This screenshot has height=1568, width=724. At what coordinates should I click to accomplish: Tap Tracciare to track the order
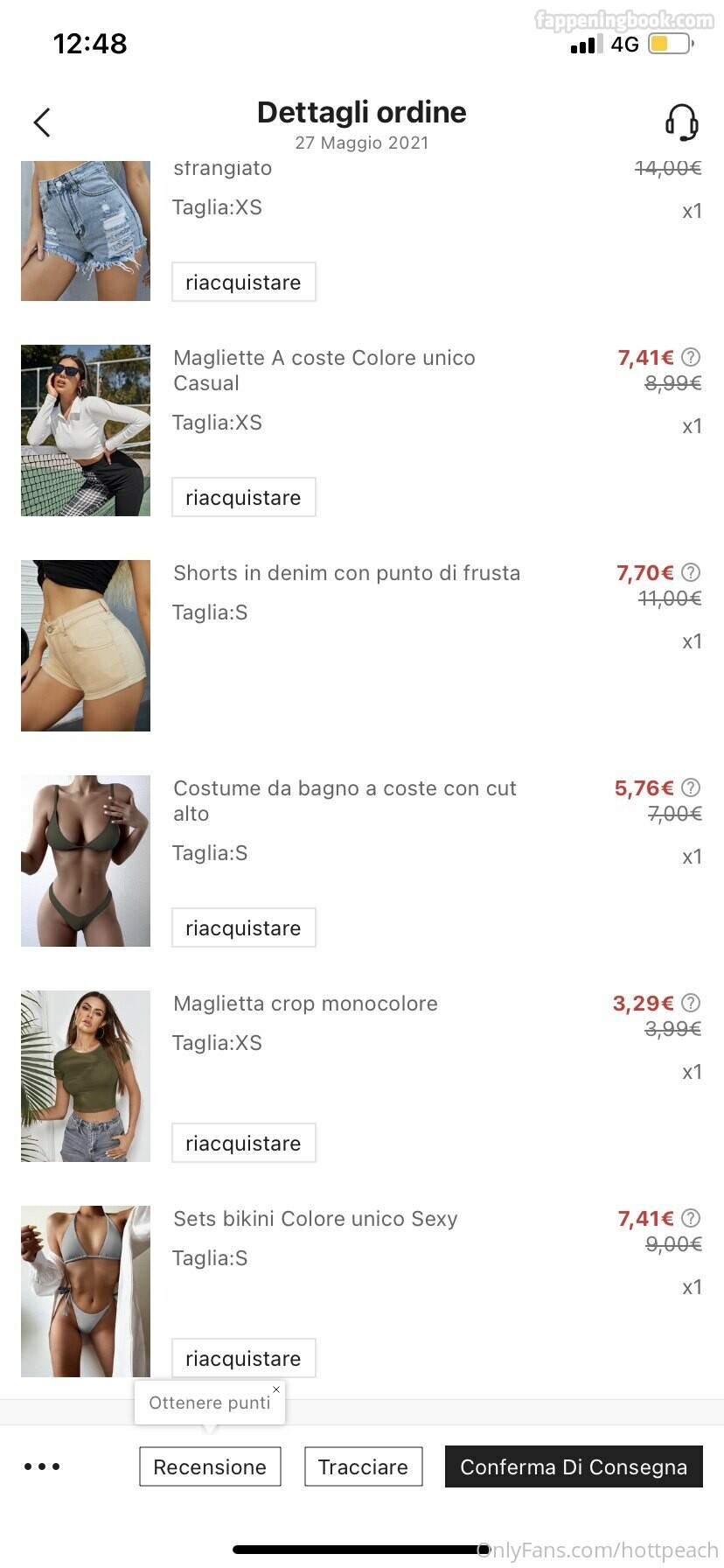[x=363, y=1466]
